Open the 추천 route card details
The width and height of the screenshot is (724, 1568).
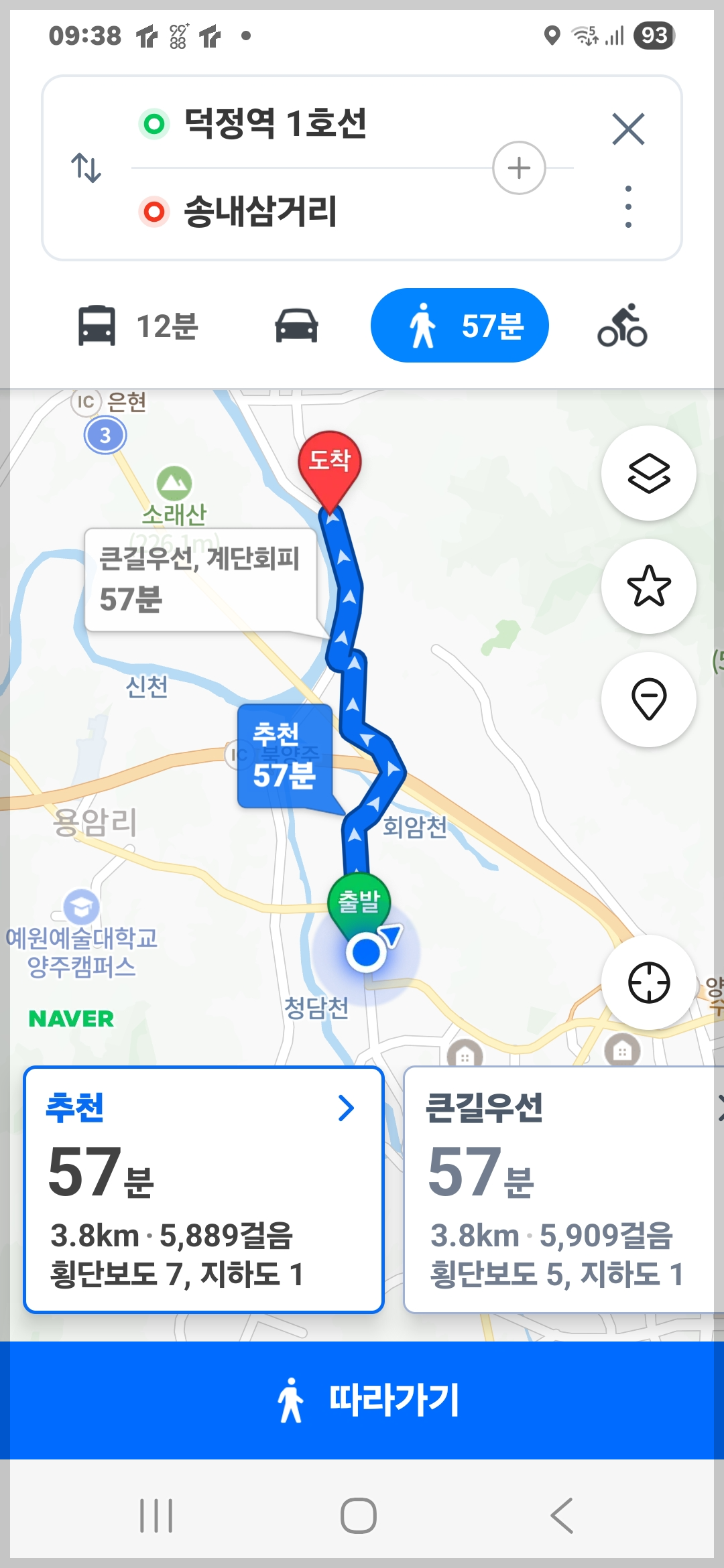coord(203,1189)
